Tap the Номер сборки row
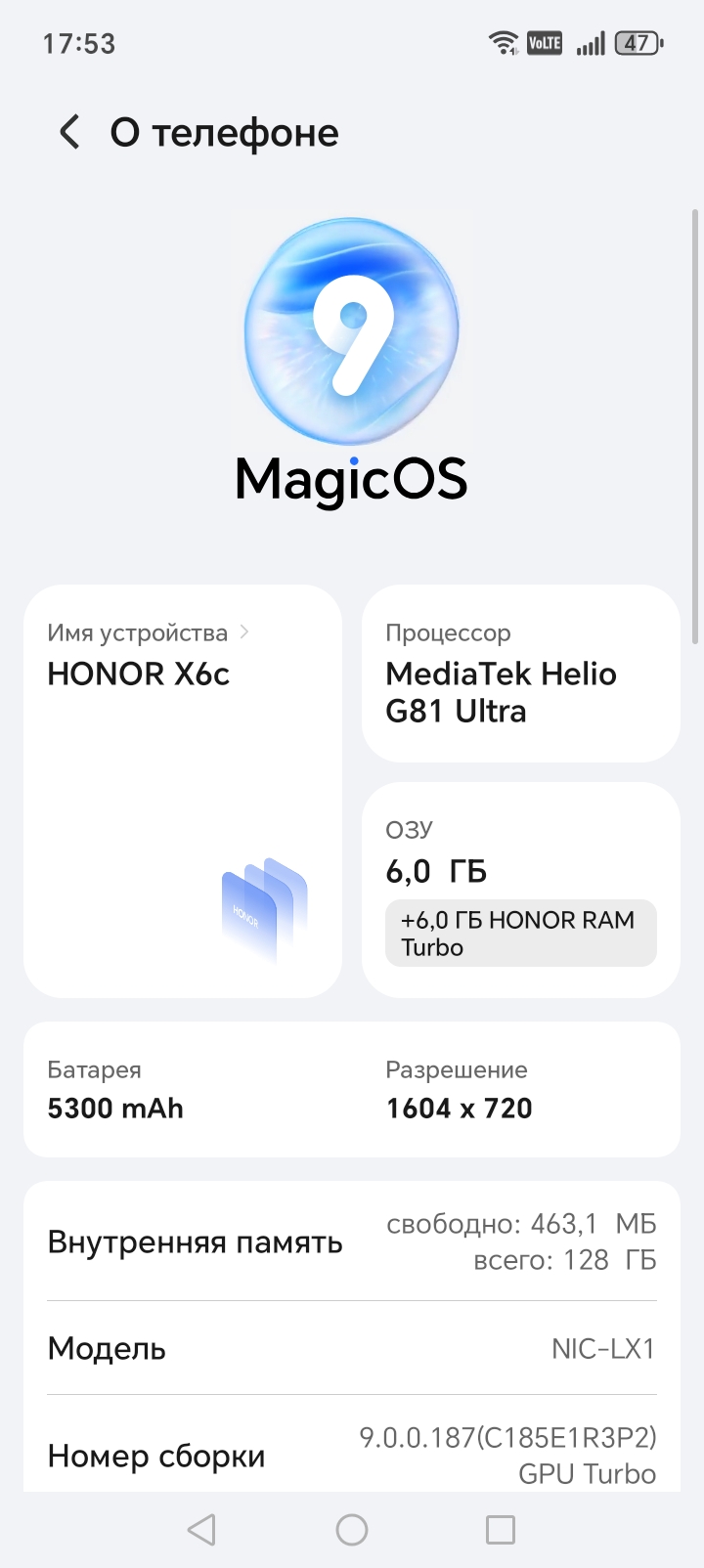The width and height of the screenshot is (704, 1568). [352, 1455]
